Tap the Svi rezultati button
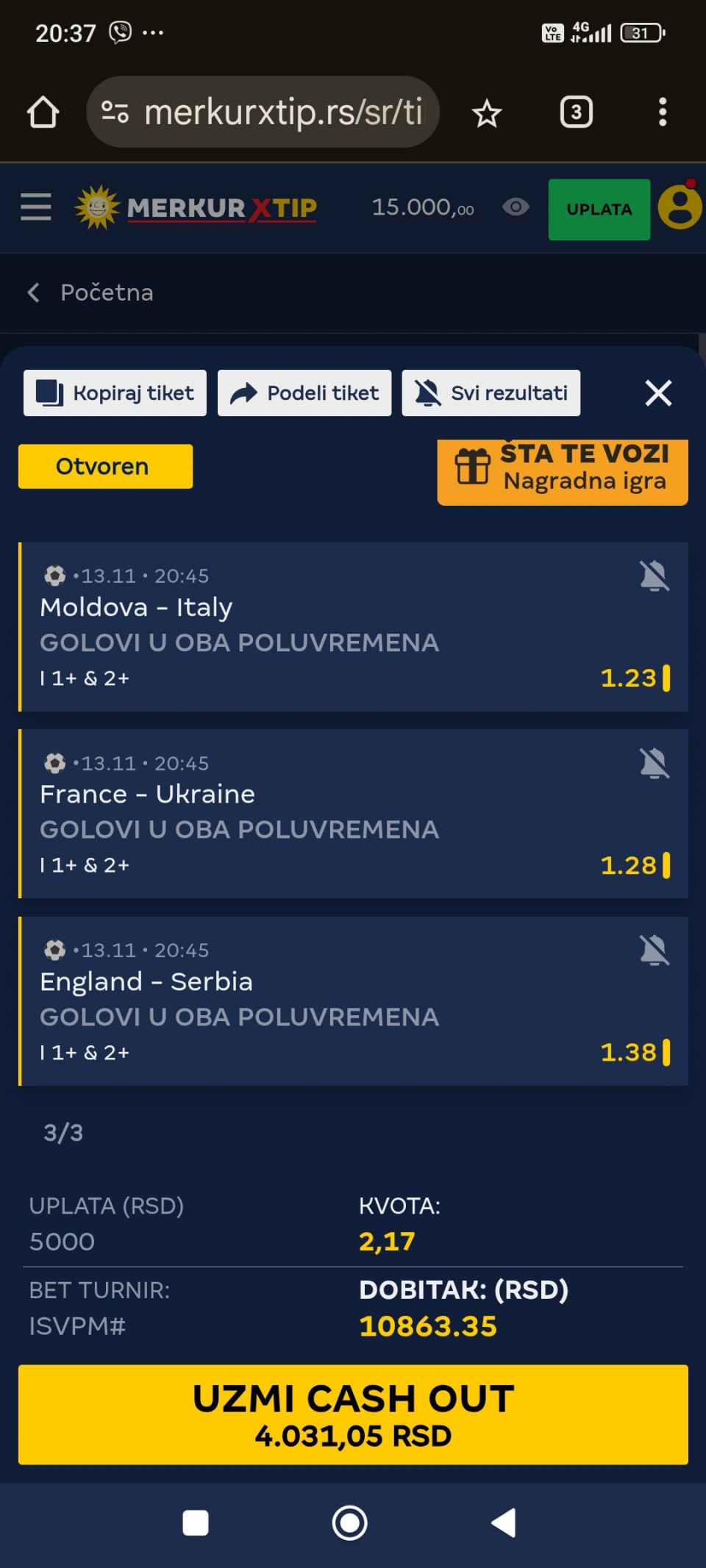Image resolution: width=706 pixels, height=1568 pixels. [x=491, y=393]
